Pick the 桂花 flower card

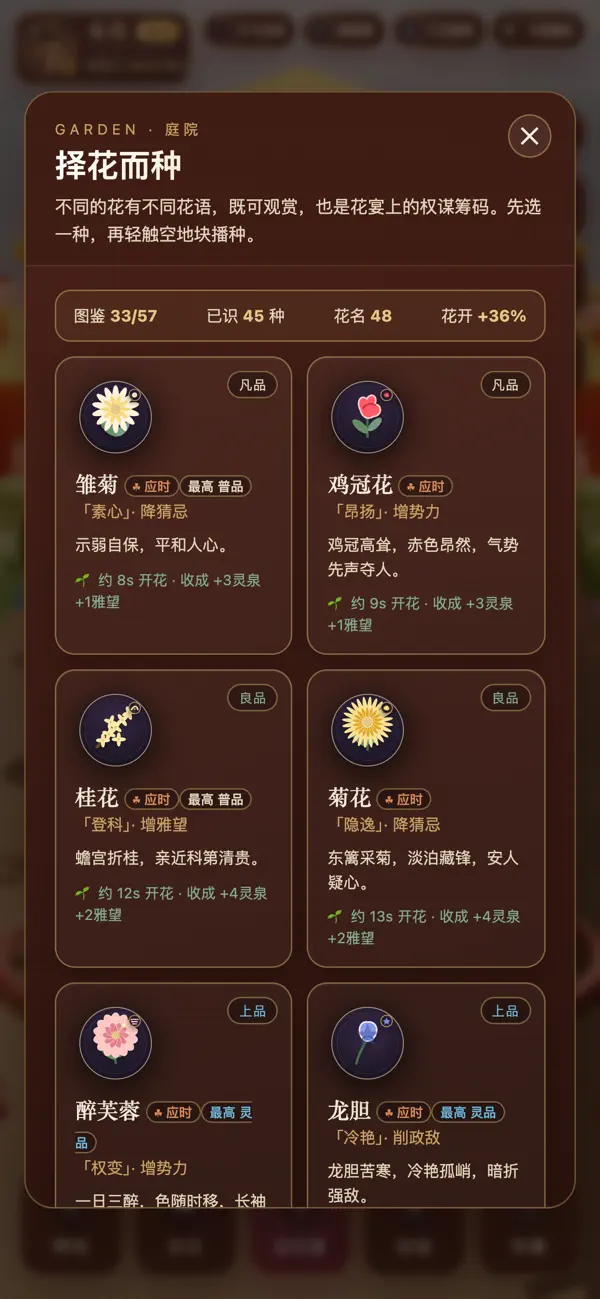173,818
